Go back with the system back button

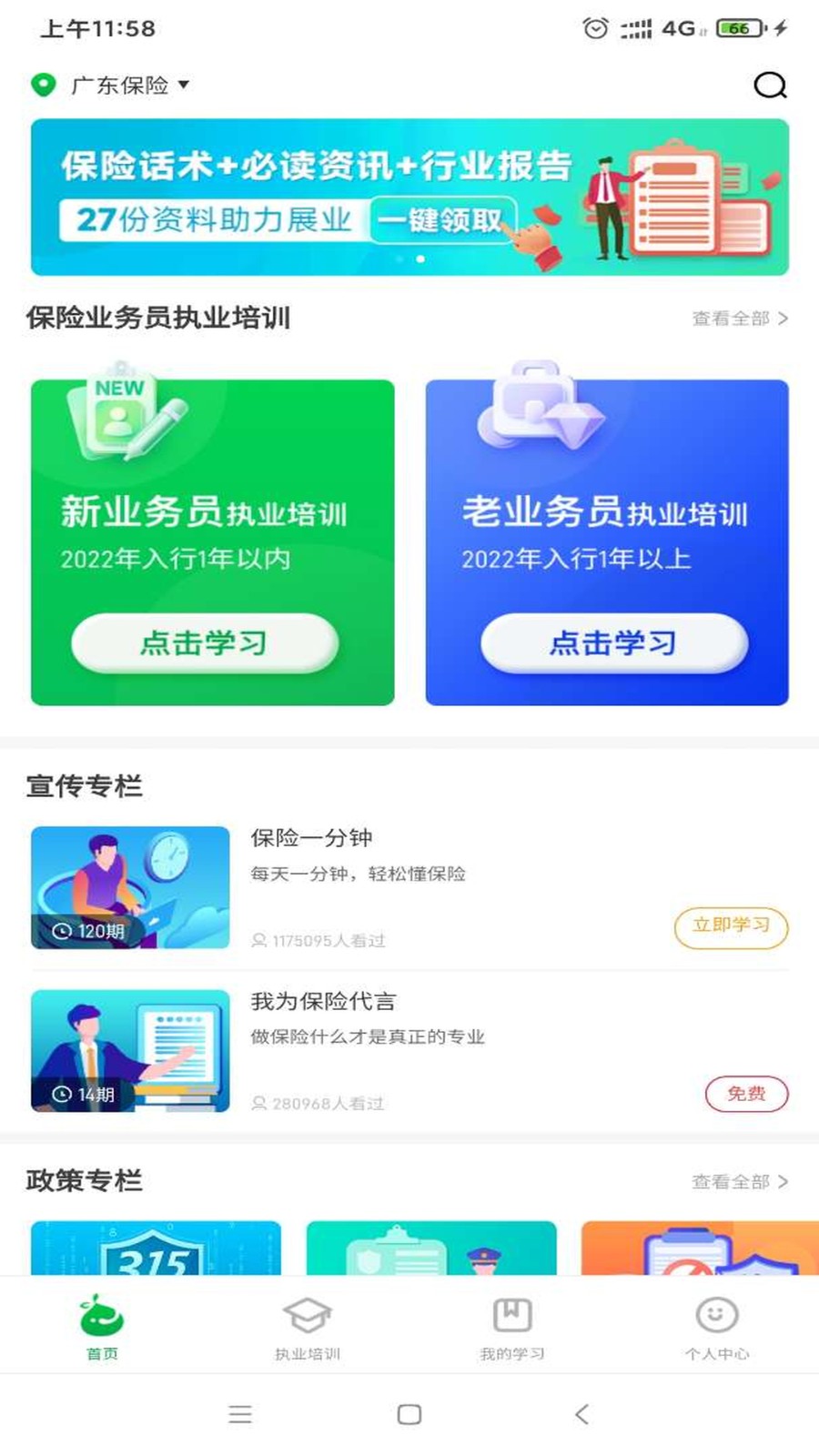pos(581,1414)
